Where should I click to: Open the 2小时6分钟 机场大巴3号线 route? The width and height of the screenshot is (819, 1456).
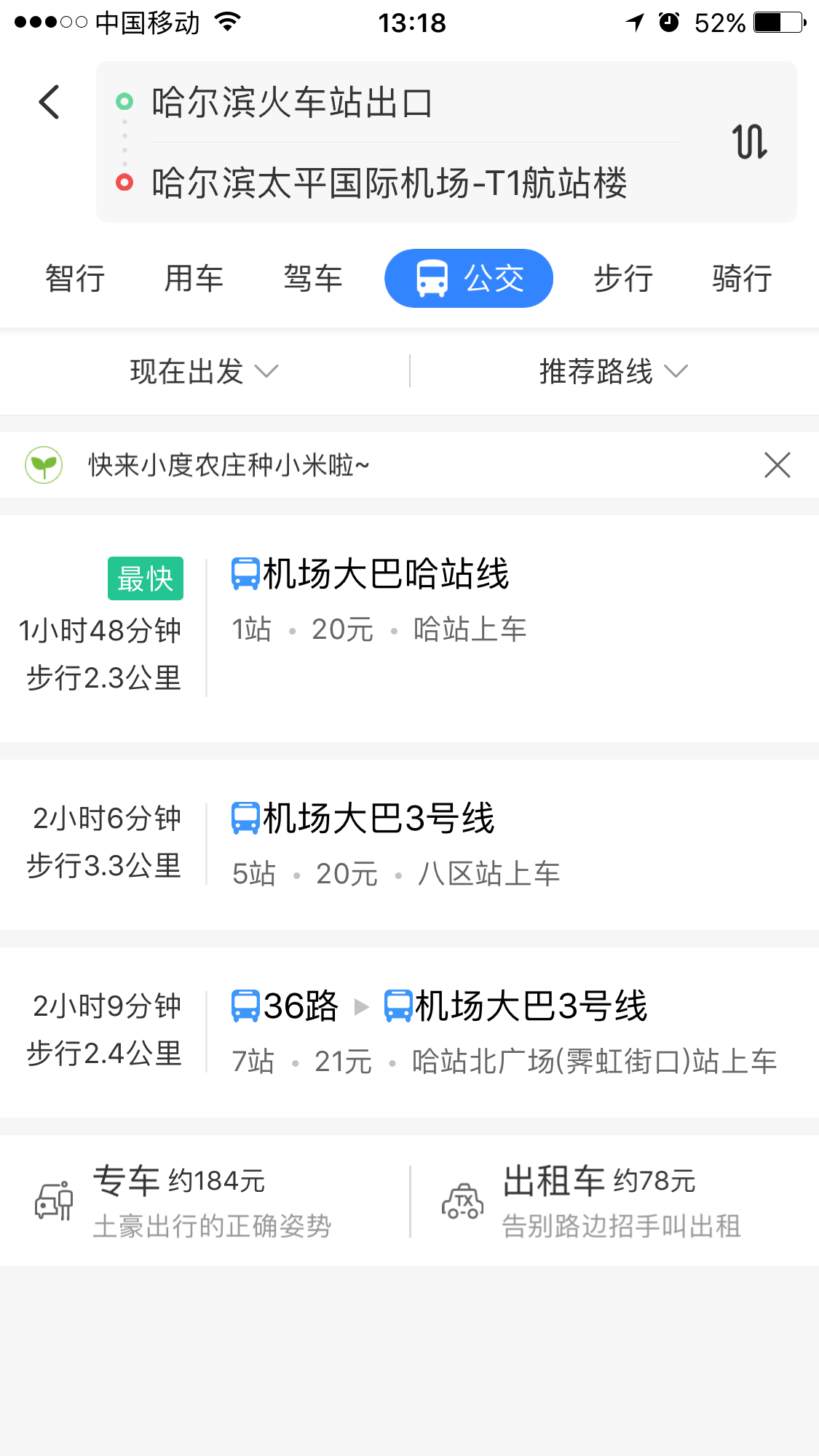coord(409,844)
